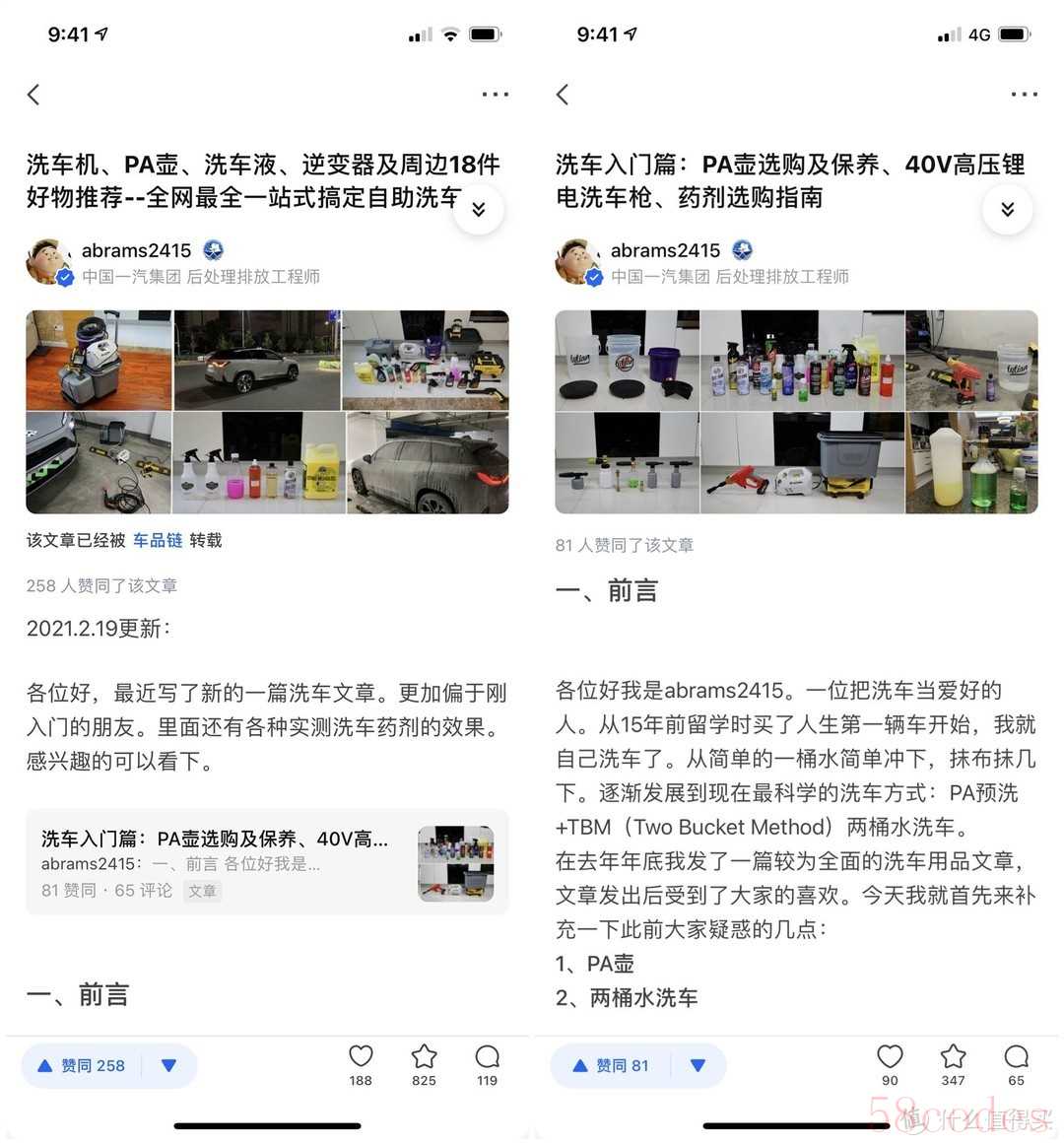Downvote next to 赞同 81
1064x1145 pixels.
[698, 1065]
